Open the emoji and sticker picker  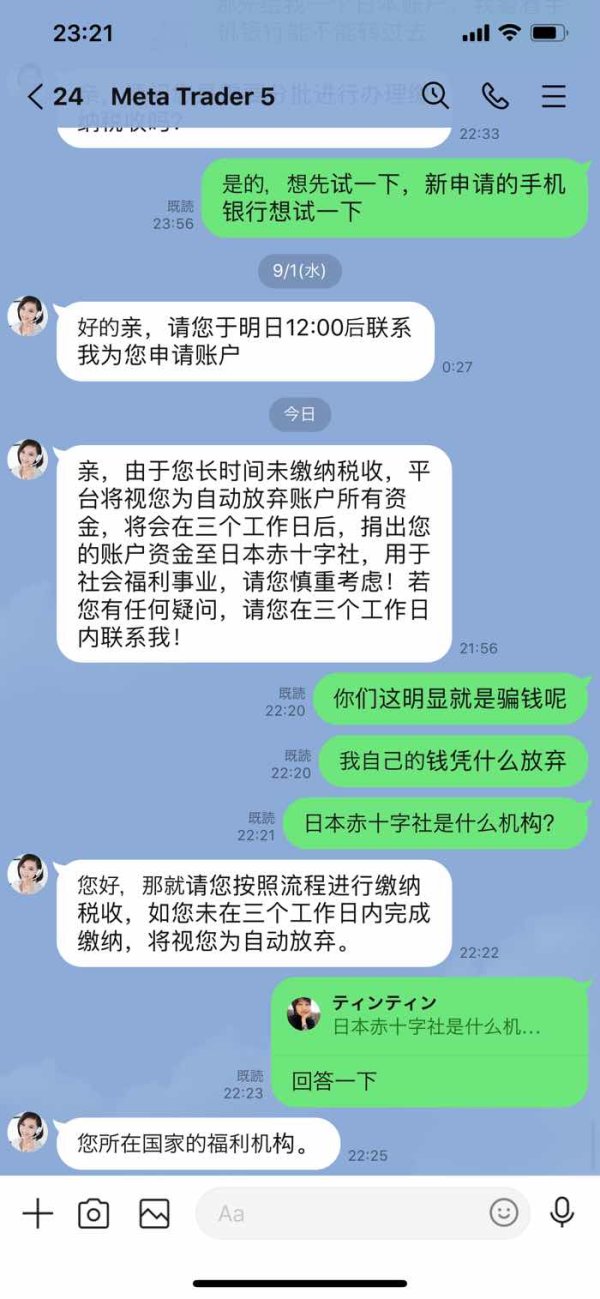click(503, 1214)
